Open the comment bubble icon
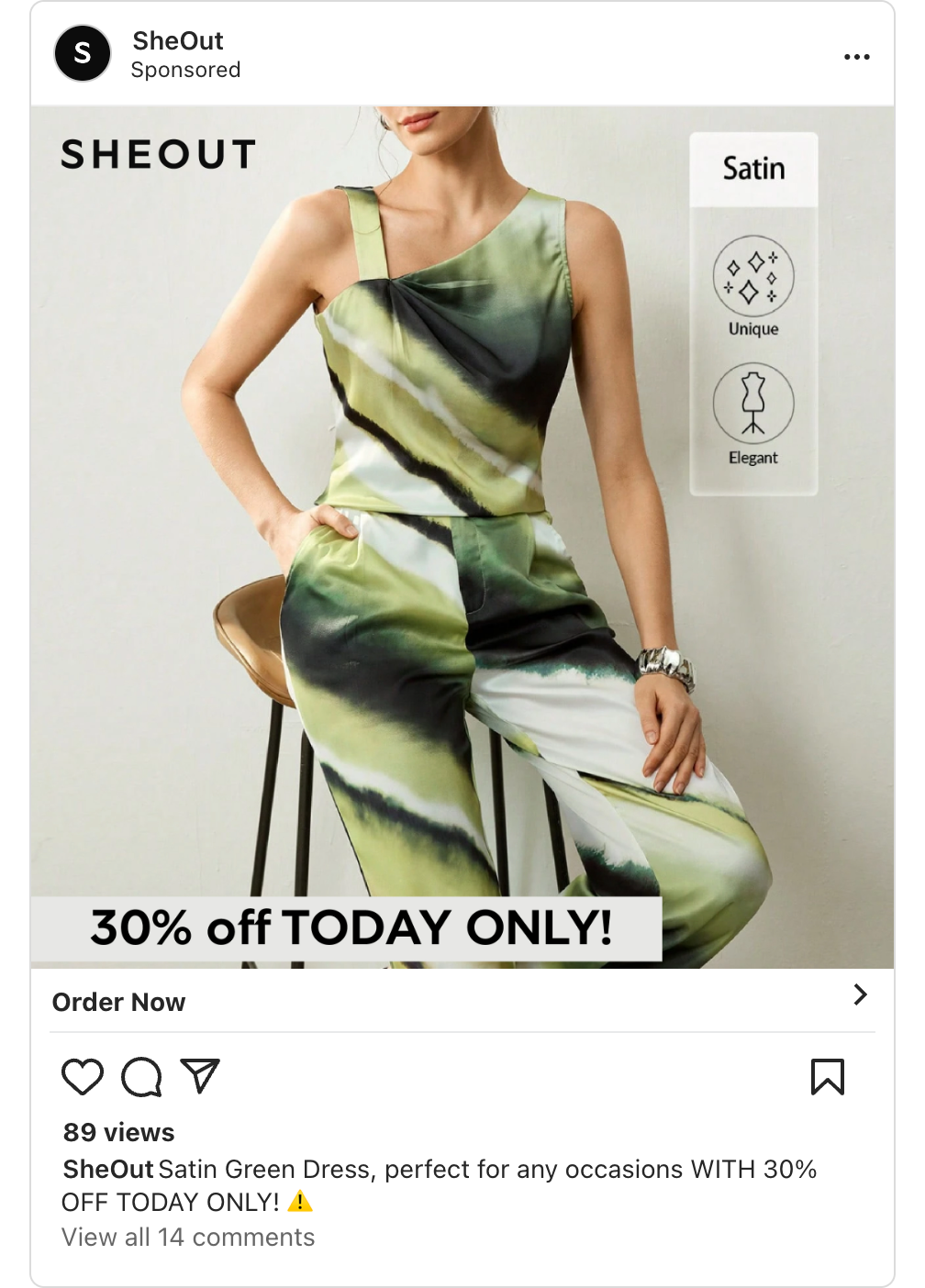This screenshot has width=925, height=1288. click(x=141, y=1076)
